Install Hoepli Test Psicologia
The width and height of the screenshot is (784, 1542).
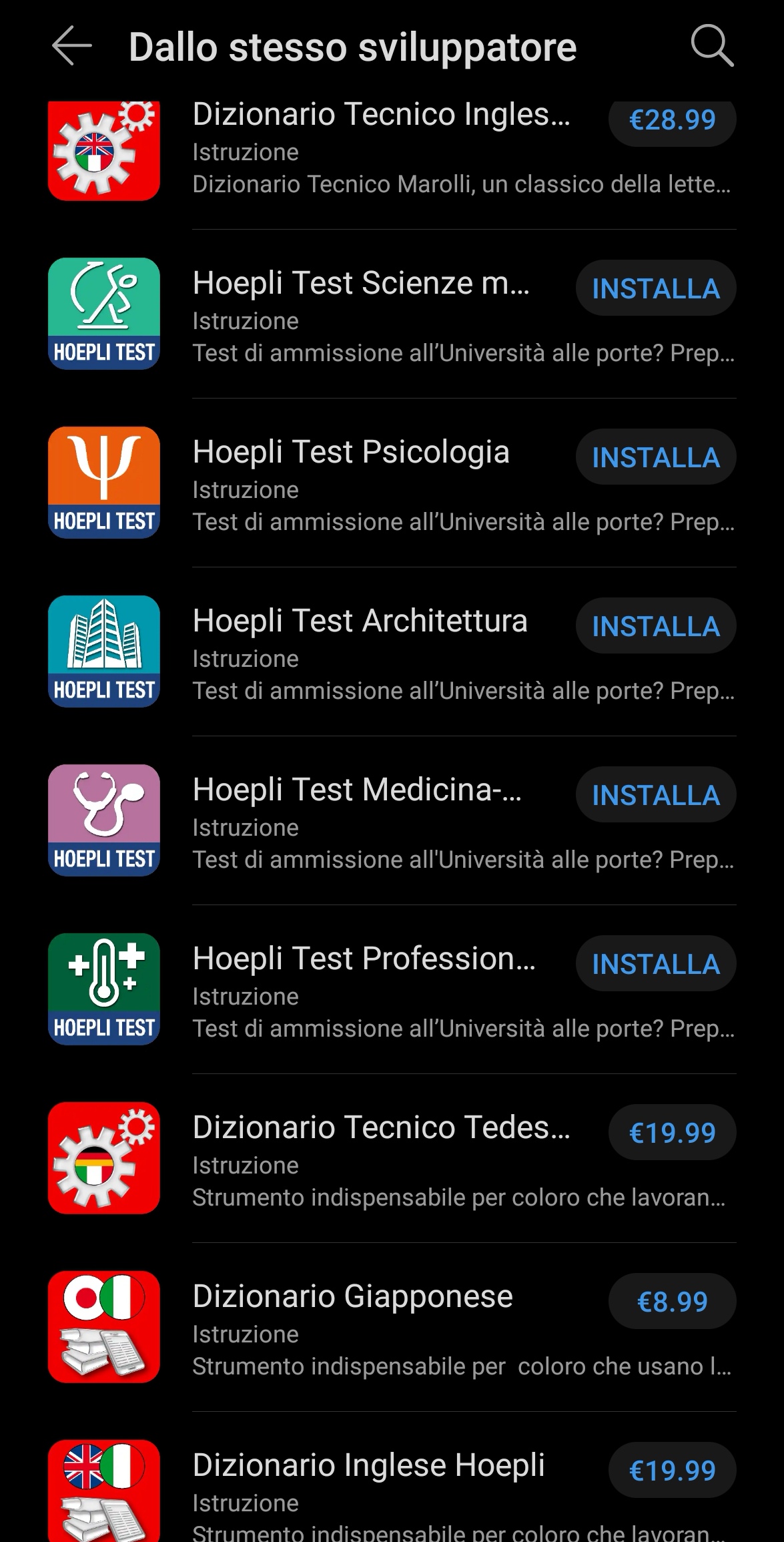point(656,457)
